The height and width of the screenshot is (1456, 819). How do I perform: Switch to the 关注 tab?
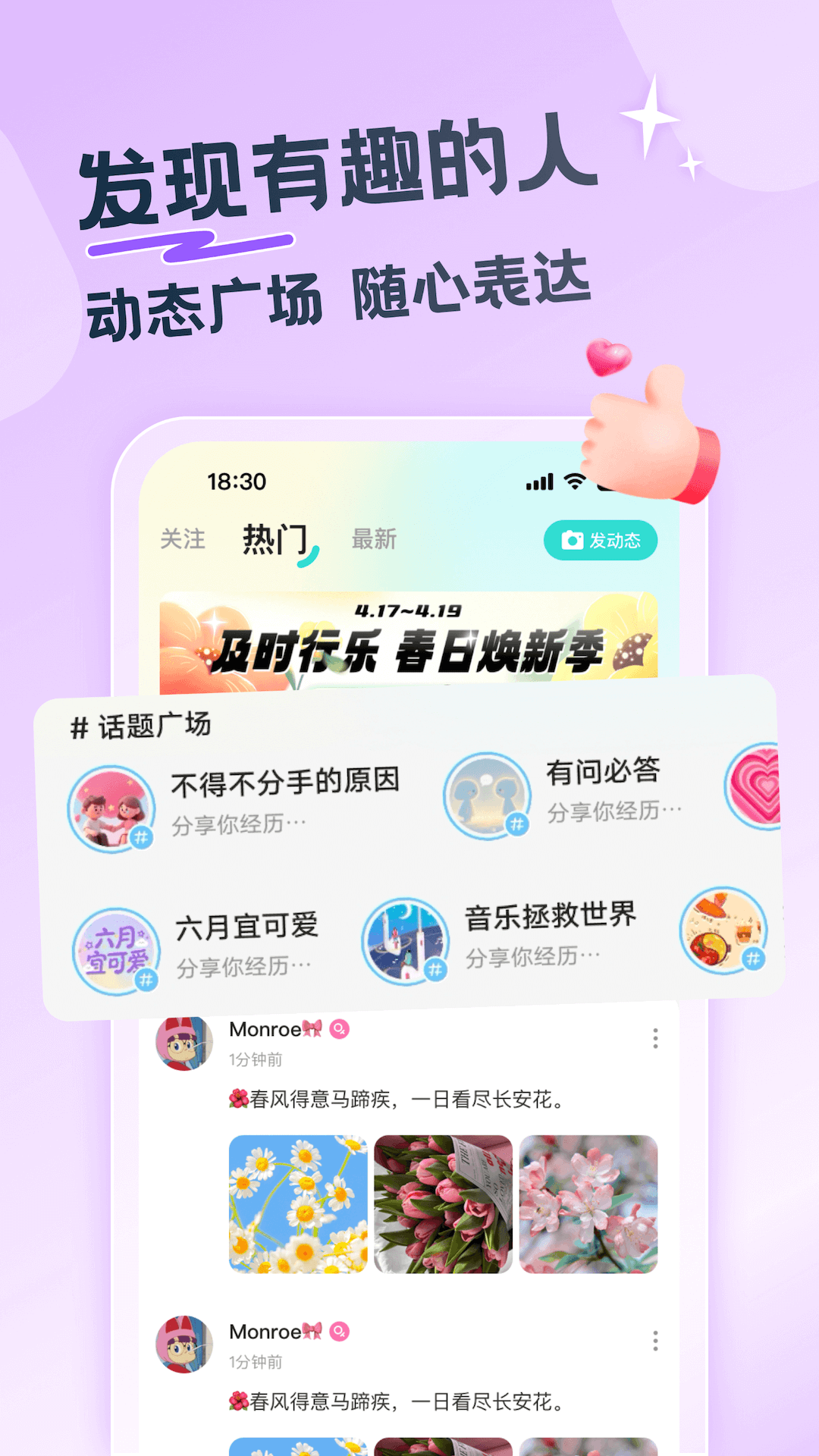coord(182,540)
